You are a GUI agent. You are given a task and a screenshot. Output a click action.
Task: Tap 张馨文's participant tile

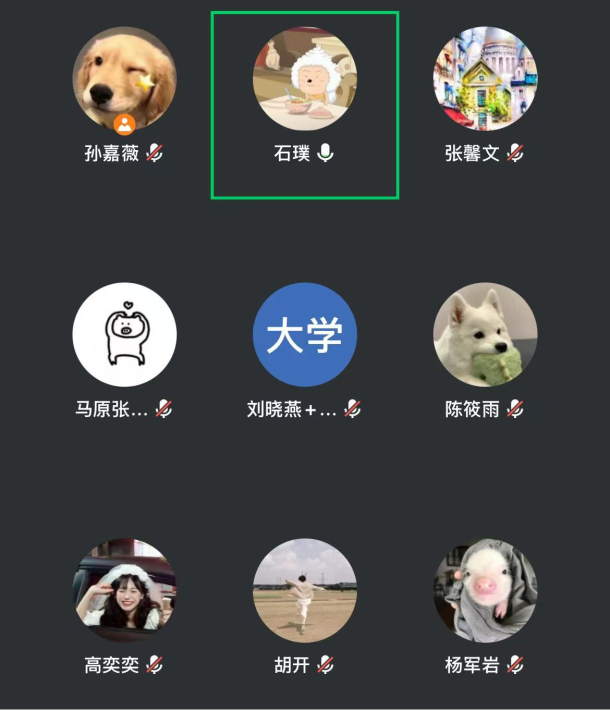(485, 80)
